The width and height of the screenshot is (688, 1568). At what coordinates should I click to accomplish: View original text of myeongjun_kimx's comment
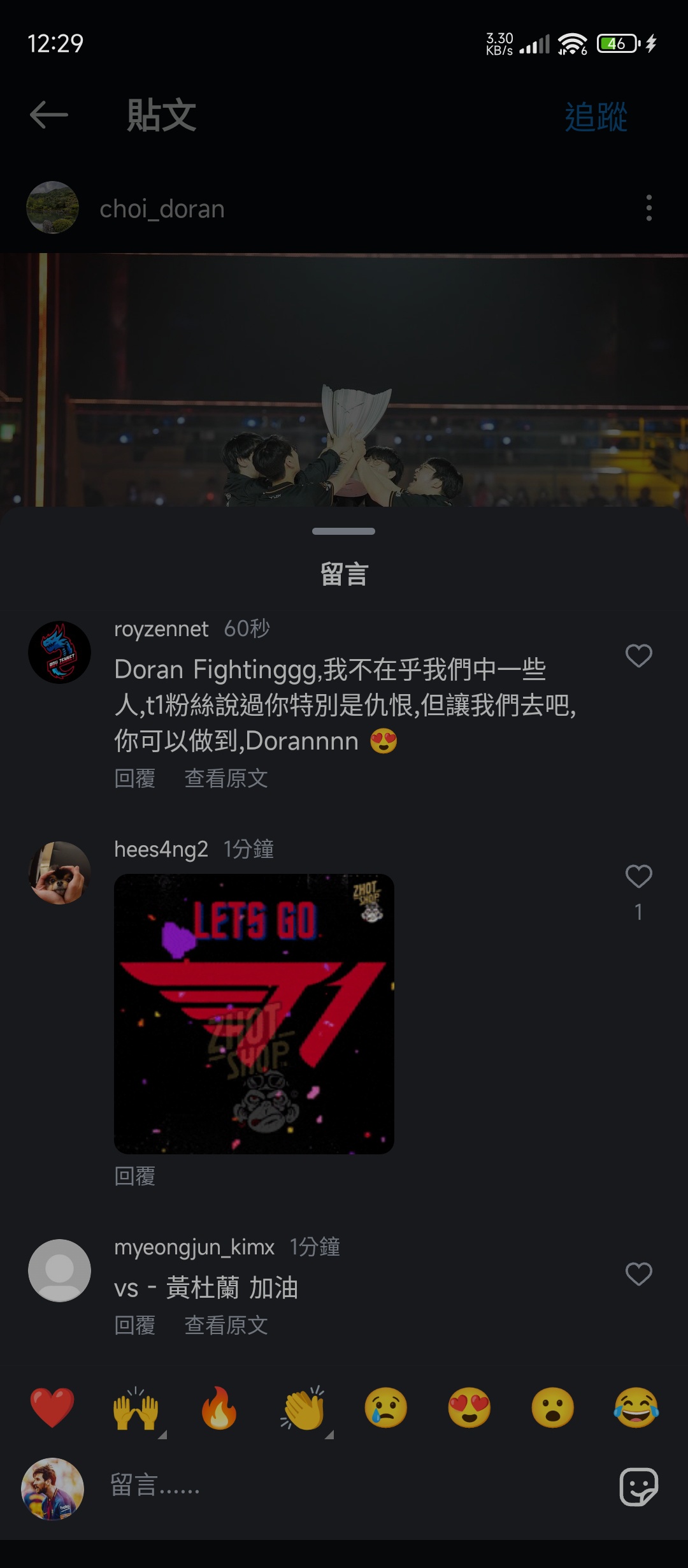(x=226, y=1325)
